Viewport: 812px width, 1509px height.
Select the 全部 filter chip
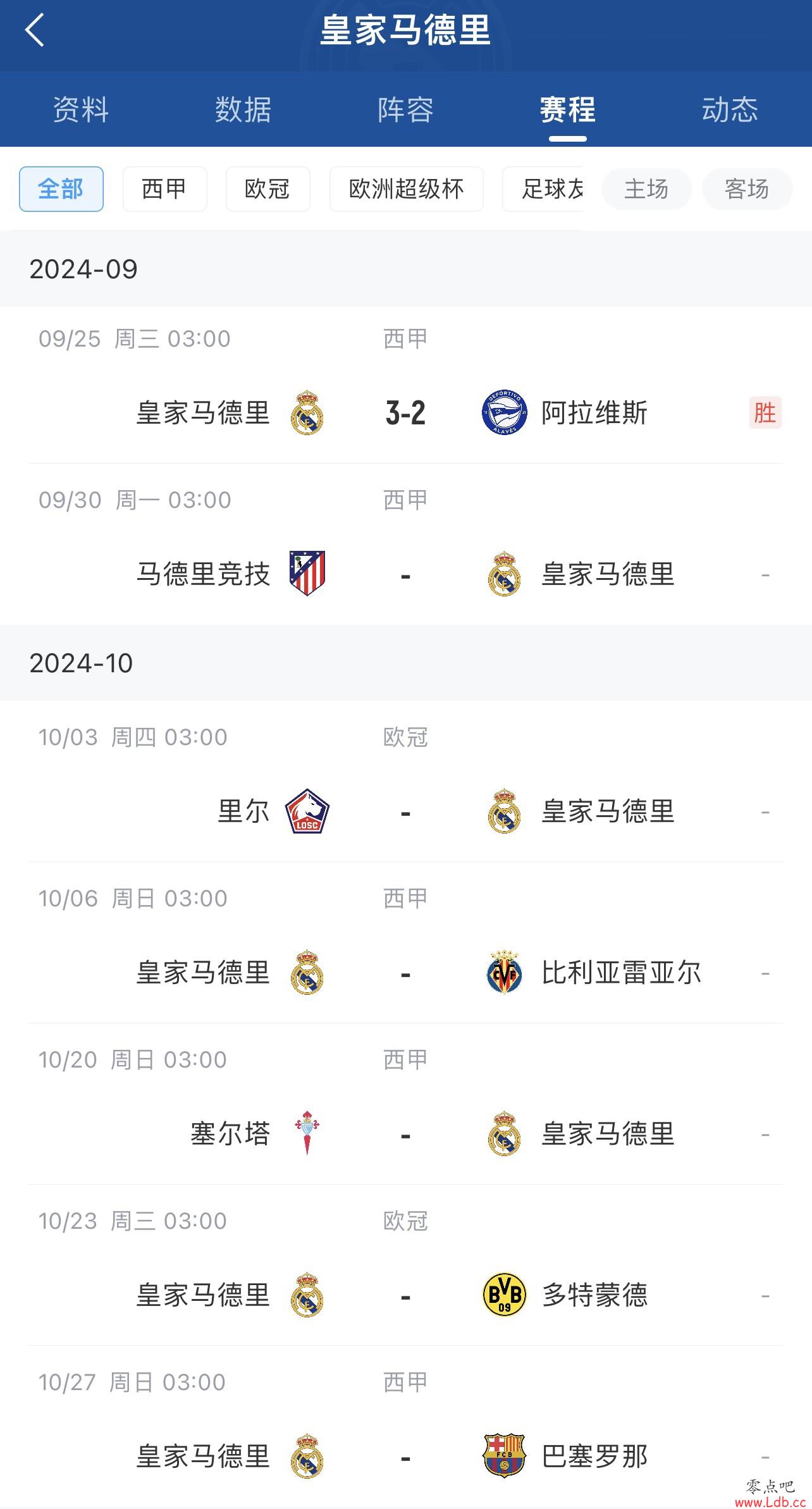(x=61, y=189)
